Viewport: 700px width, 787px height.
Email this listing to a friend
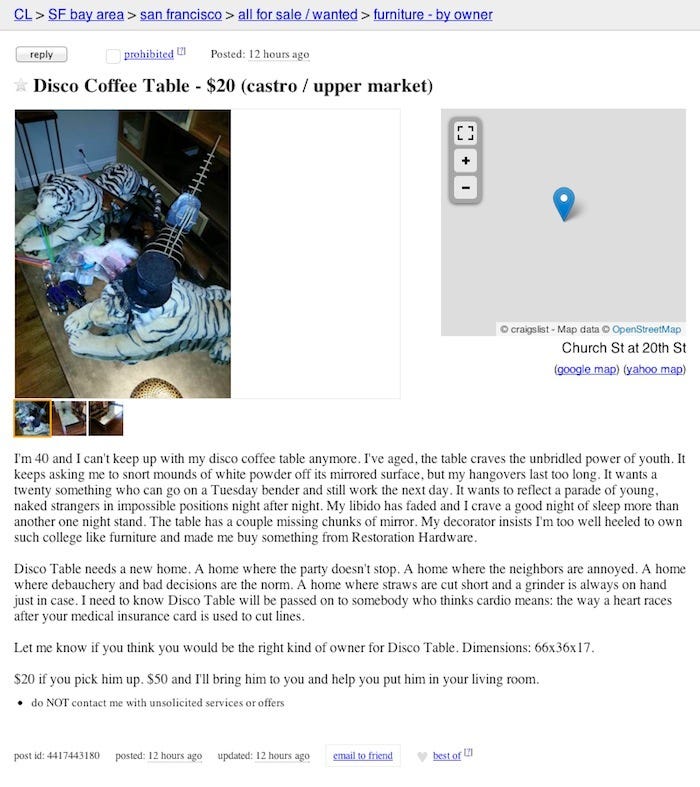pos(363,756)
